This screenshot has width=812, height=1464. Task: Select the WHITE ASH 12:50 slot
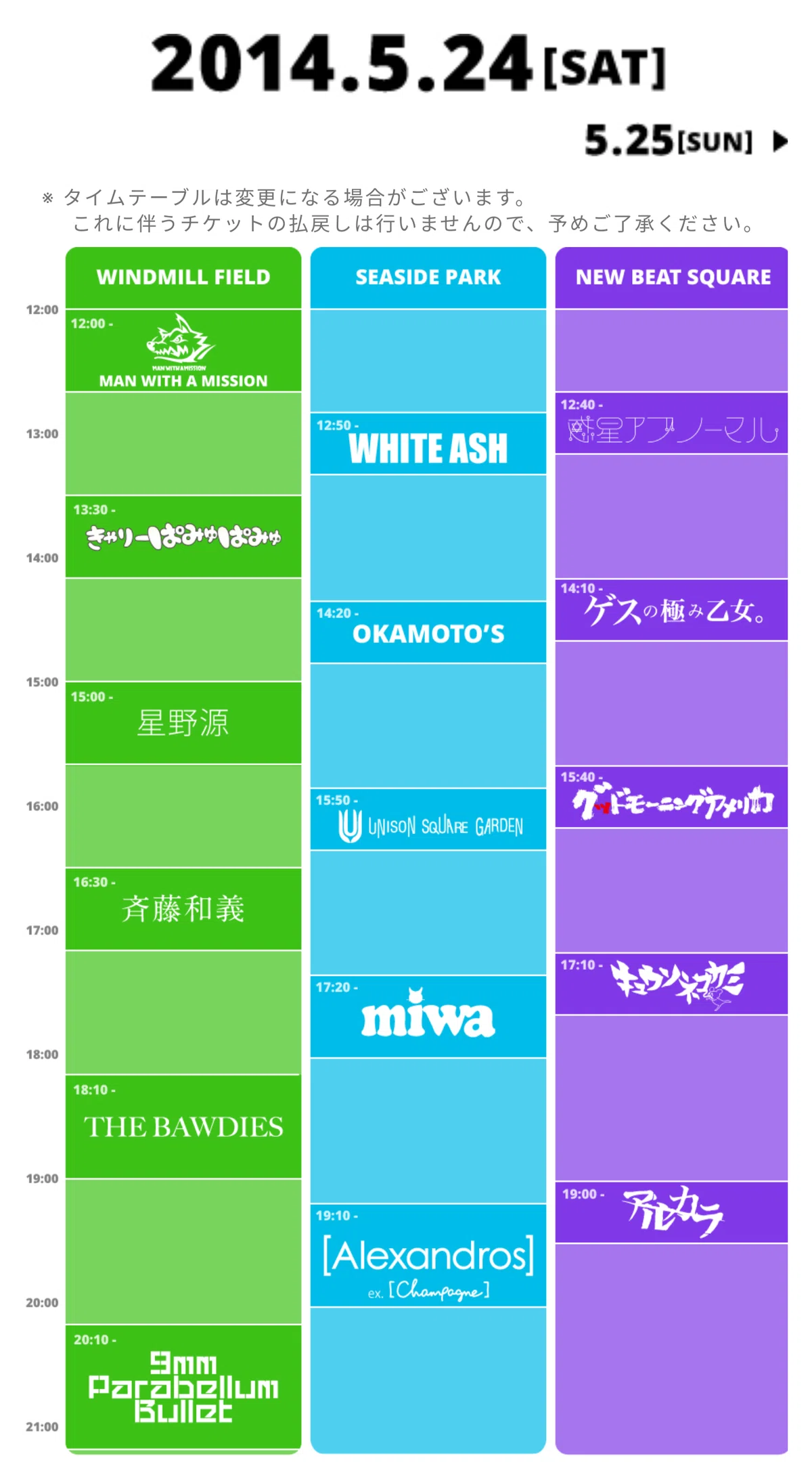(428, 444)
